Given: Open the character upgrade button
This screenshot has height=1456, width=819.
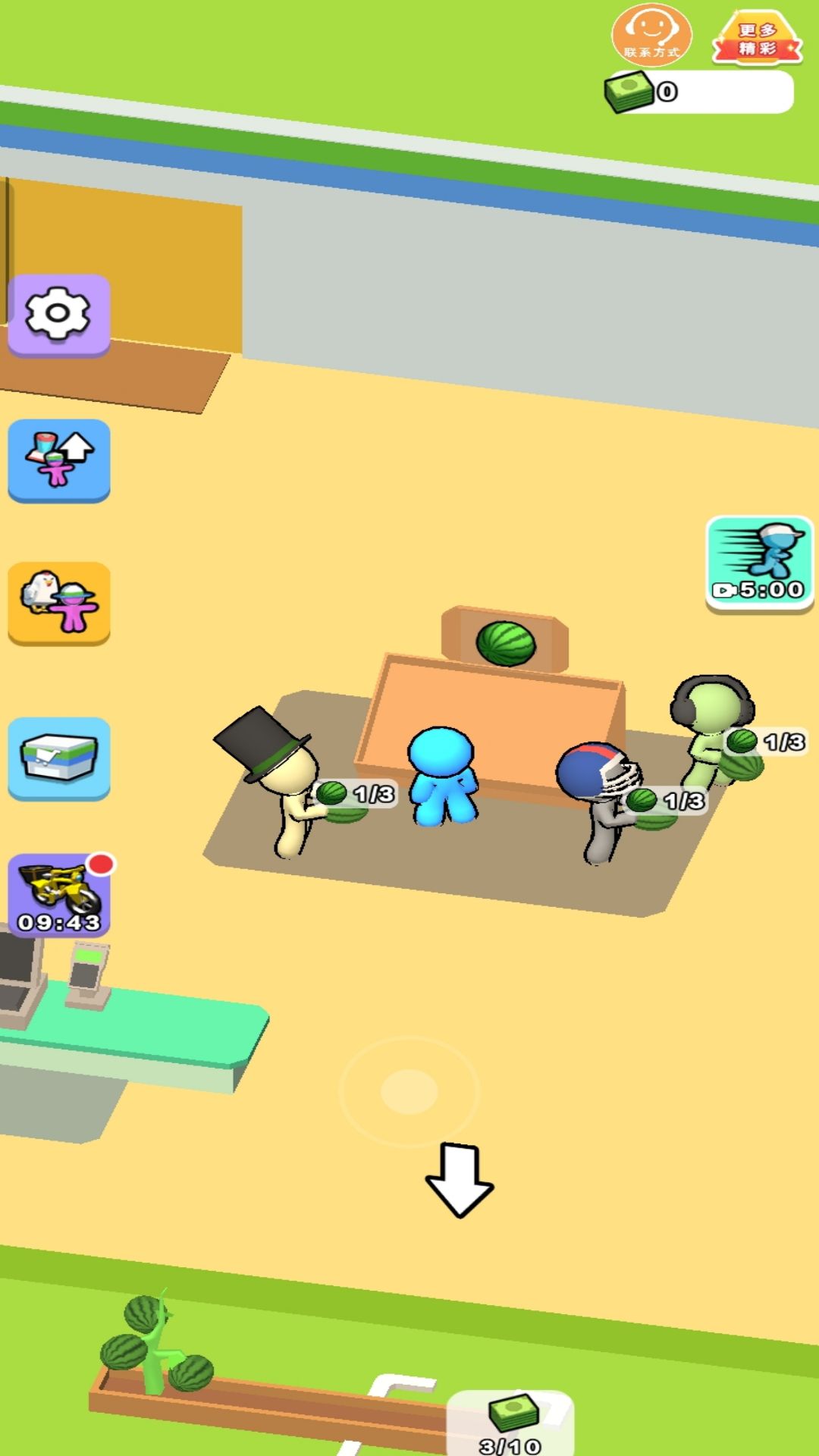Looking at the screenshot, I should click(x=59, y=460).
